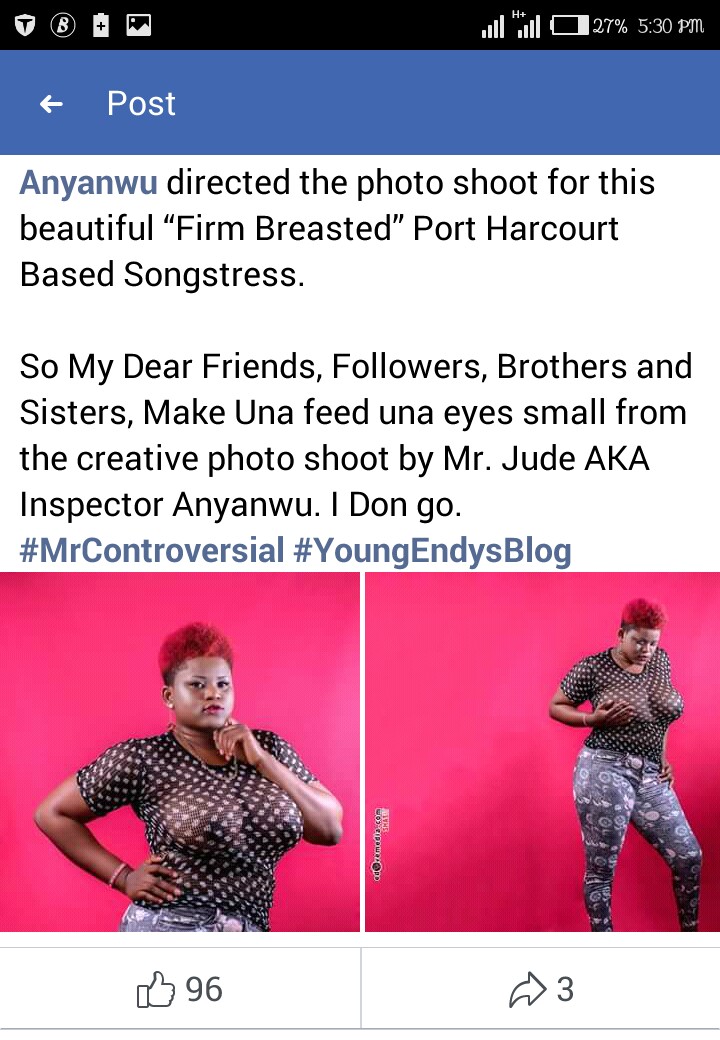Open the #YoungEndysBlog hashtag

click(432, 550)
